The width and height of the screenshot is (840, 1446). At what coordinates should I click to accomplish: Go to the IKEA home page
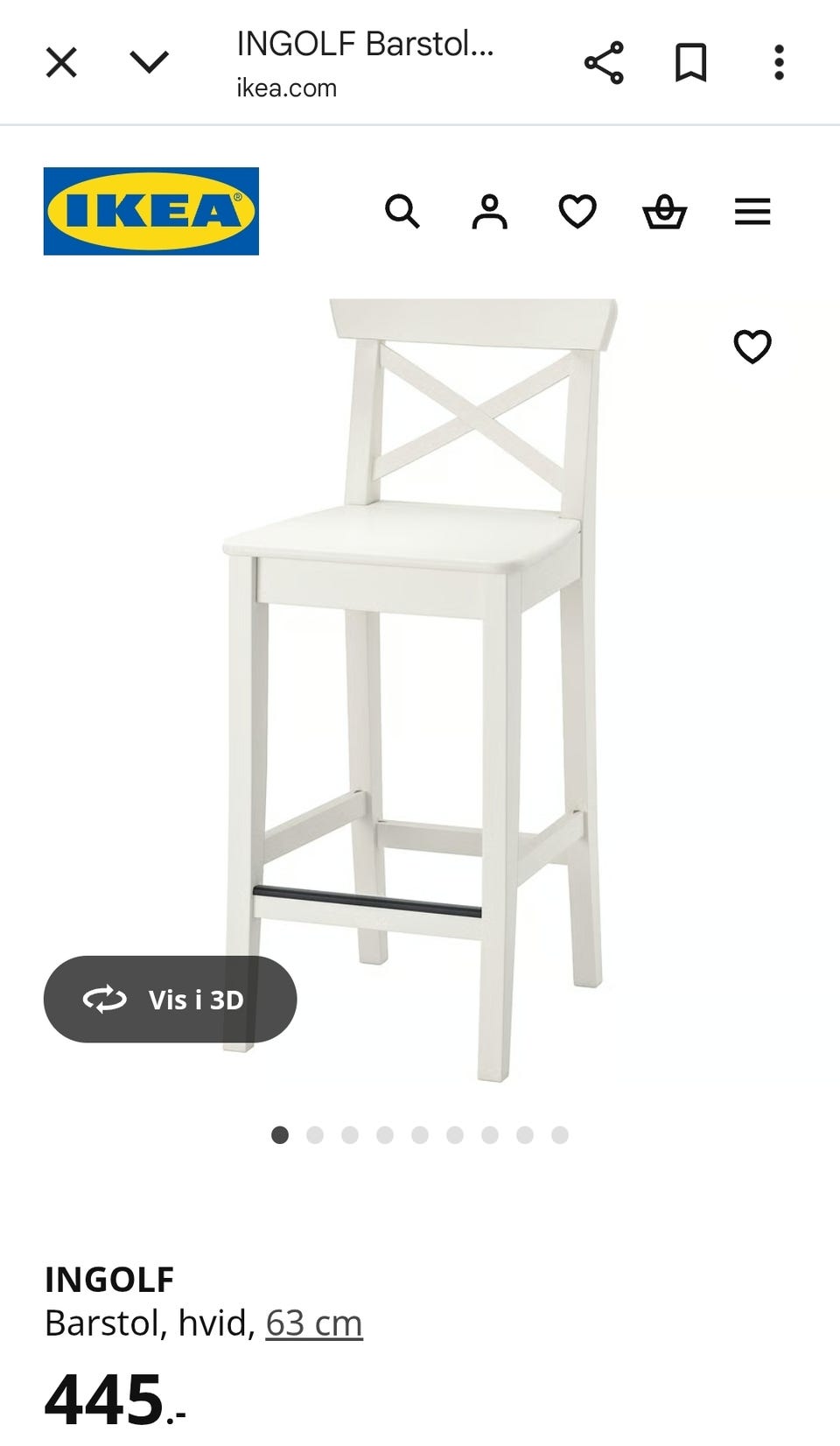(x=151, y=211)
